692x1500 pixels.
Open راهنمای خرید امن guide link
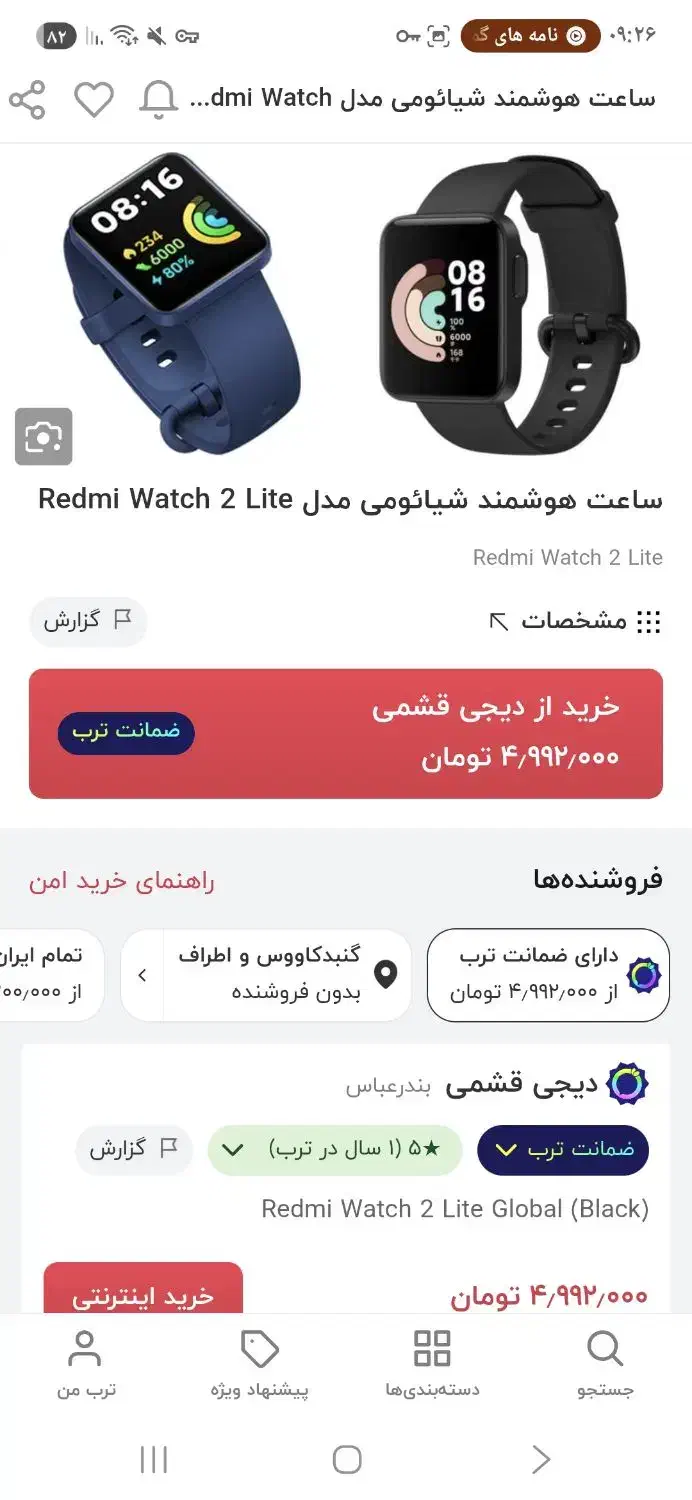point(121,881)
